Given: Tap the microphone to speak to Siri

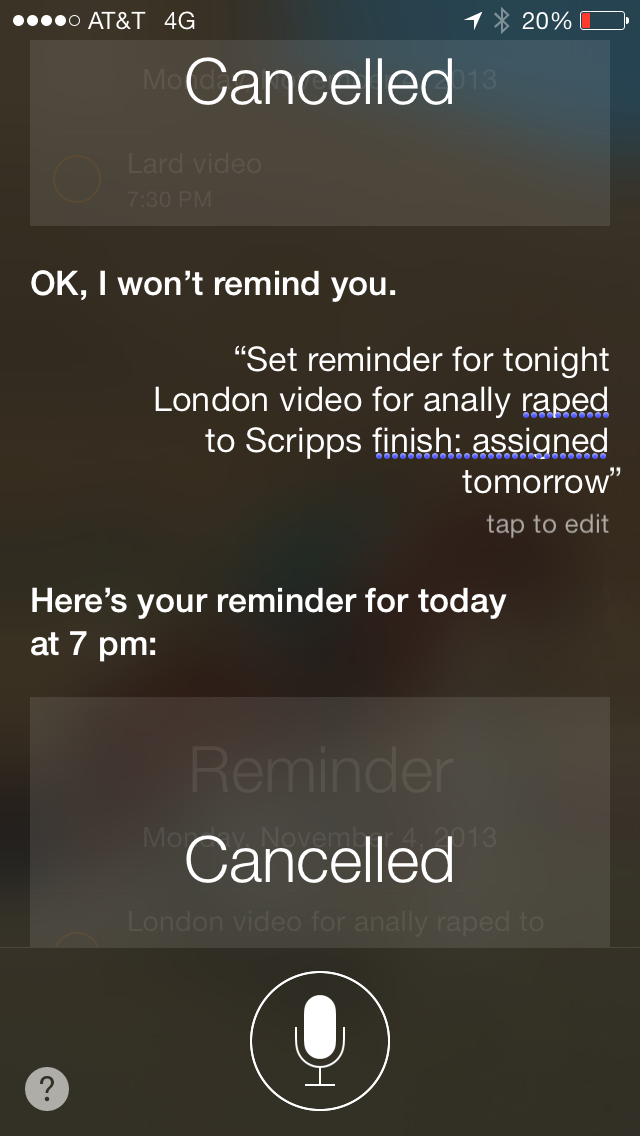Looking at the screenshot, I should (x=319, y=1040).
